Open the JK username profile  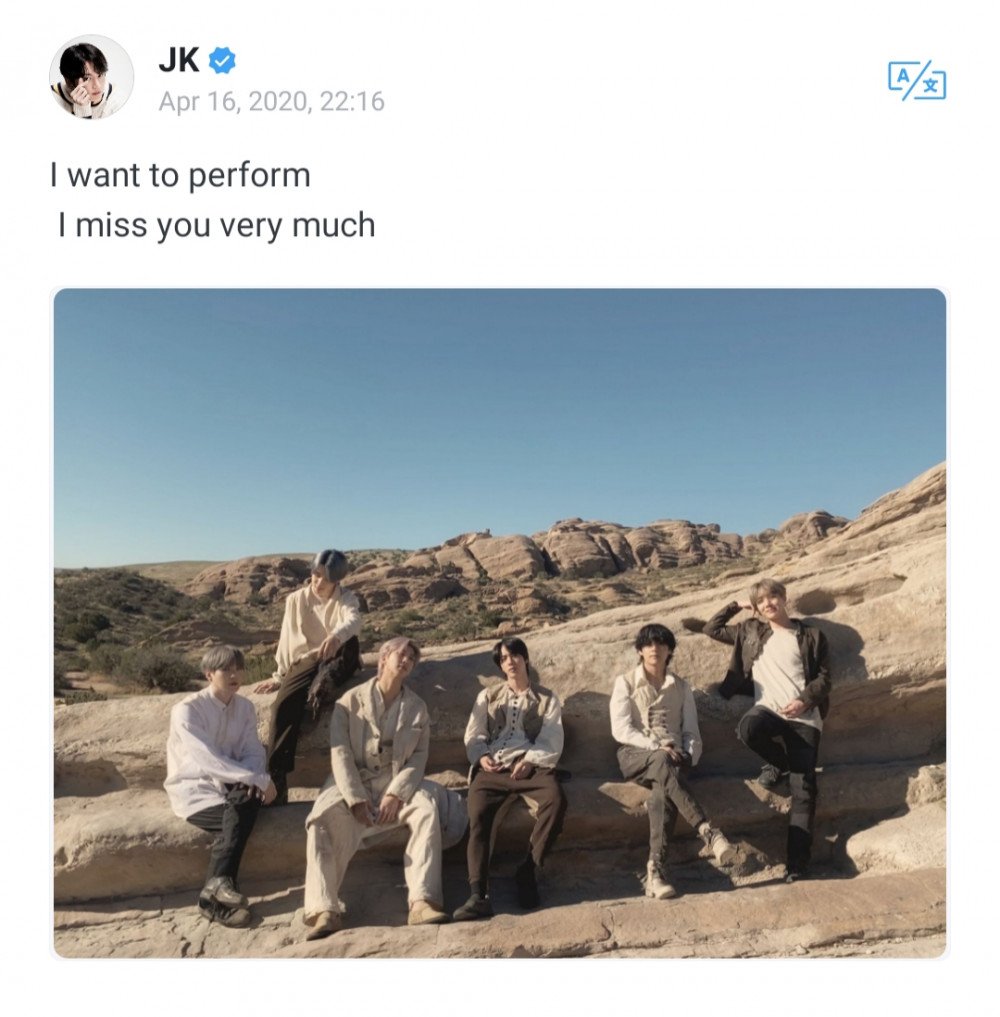click(x=179, y=61)
